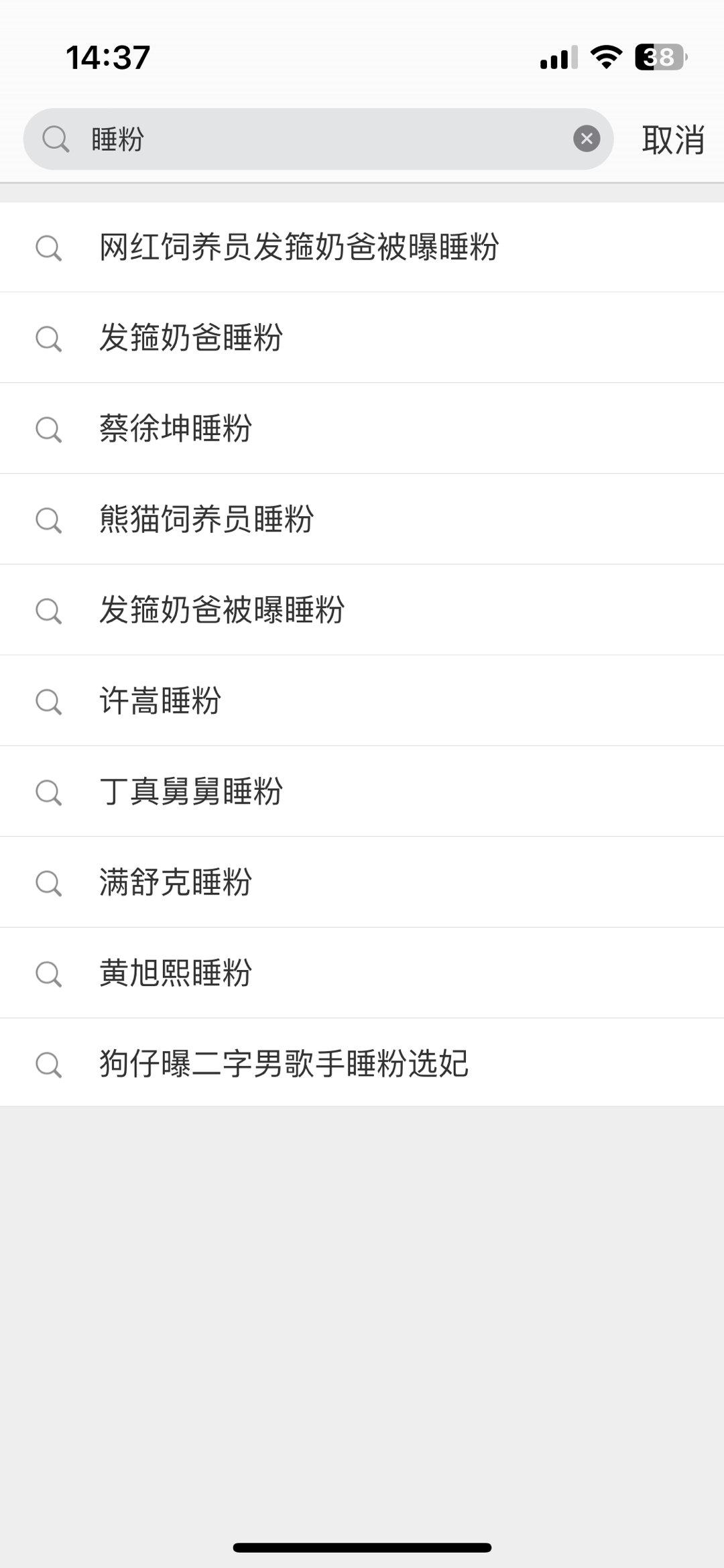The height and width of the screenshot is (1568, 724).
Task: Open the suggestion 狗仔曝二字男歌手睡粉选妃
Action: (362, 1063)
